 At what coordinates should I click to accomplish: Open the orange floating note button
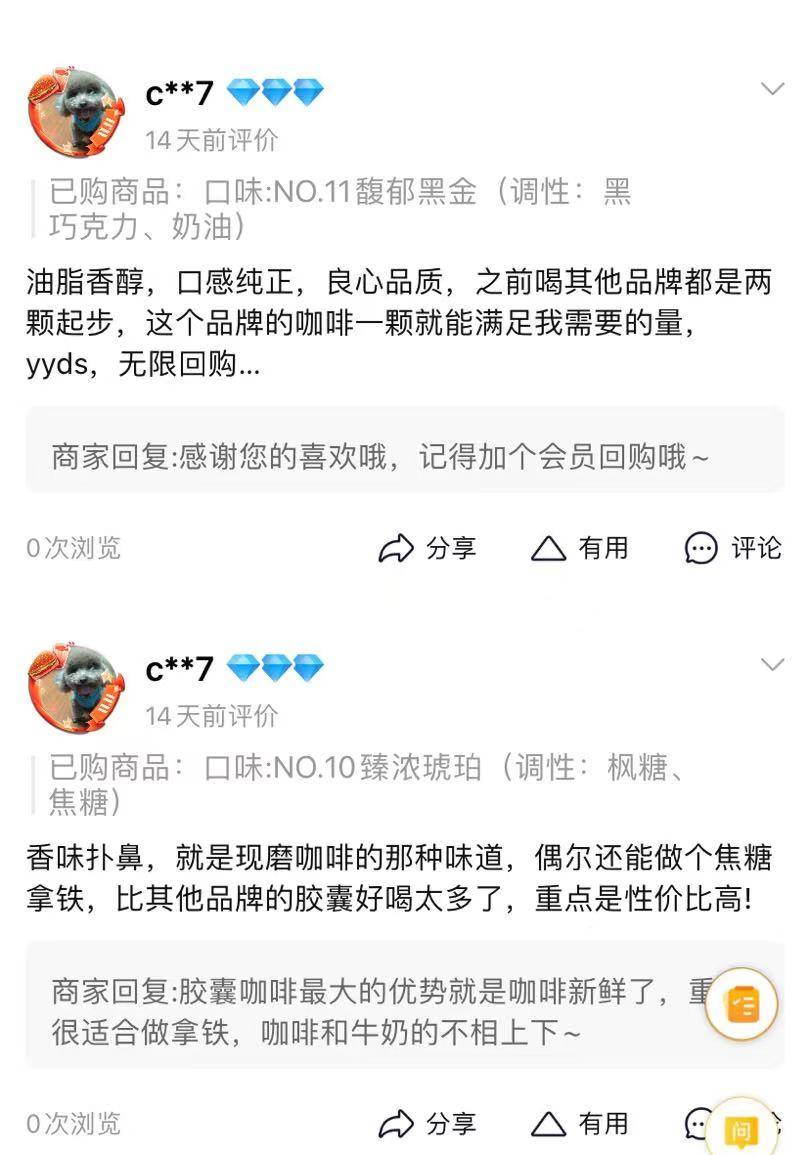click(742, 1004)
